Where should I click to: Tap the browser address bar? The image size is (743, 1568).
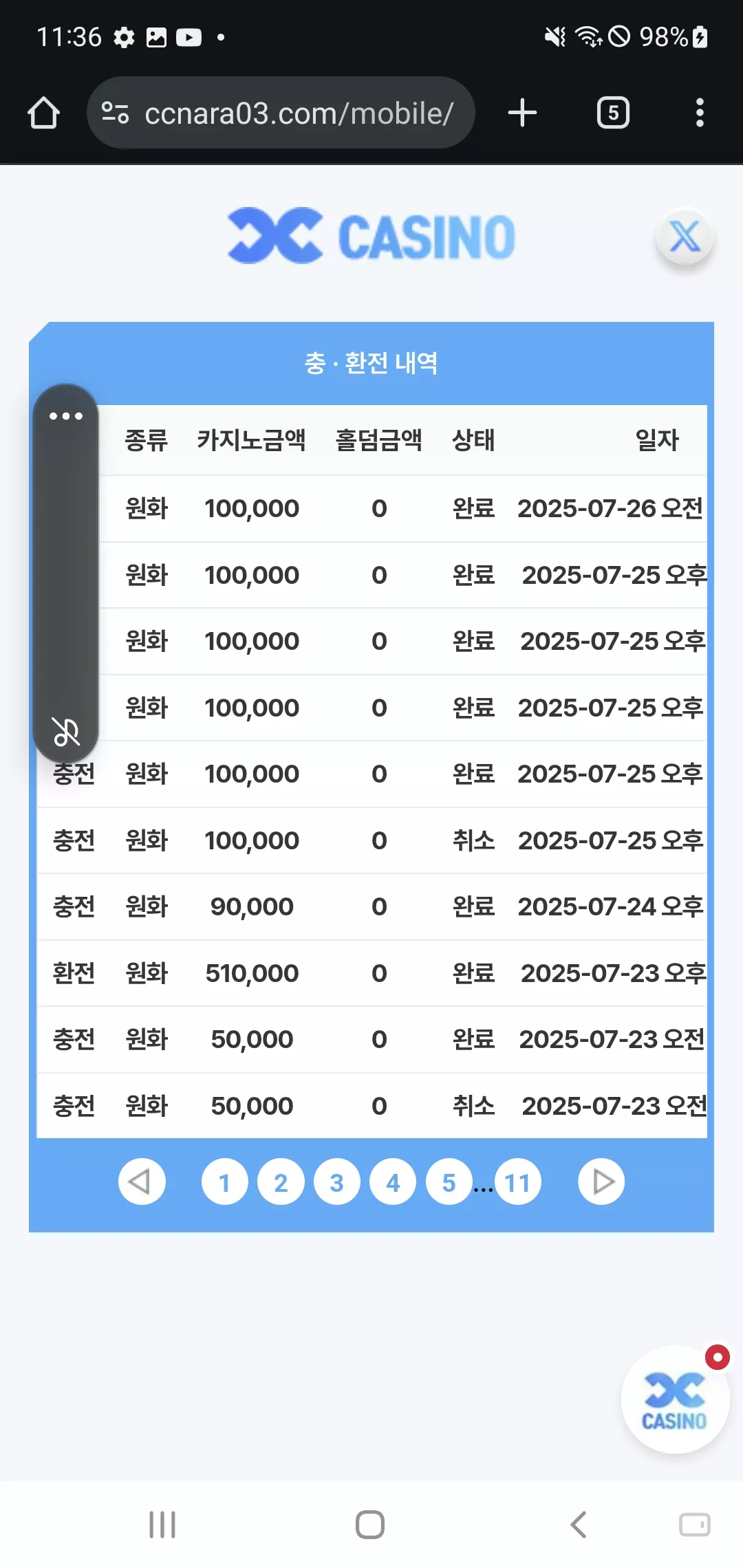[281, 113]
